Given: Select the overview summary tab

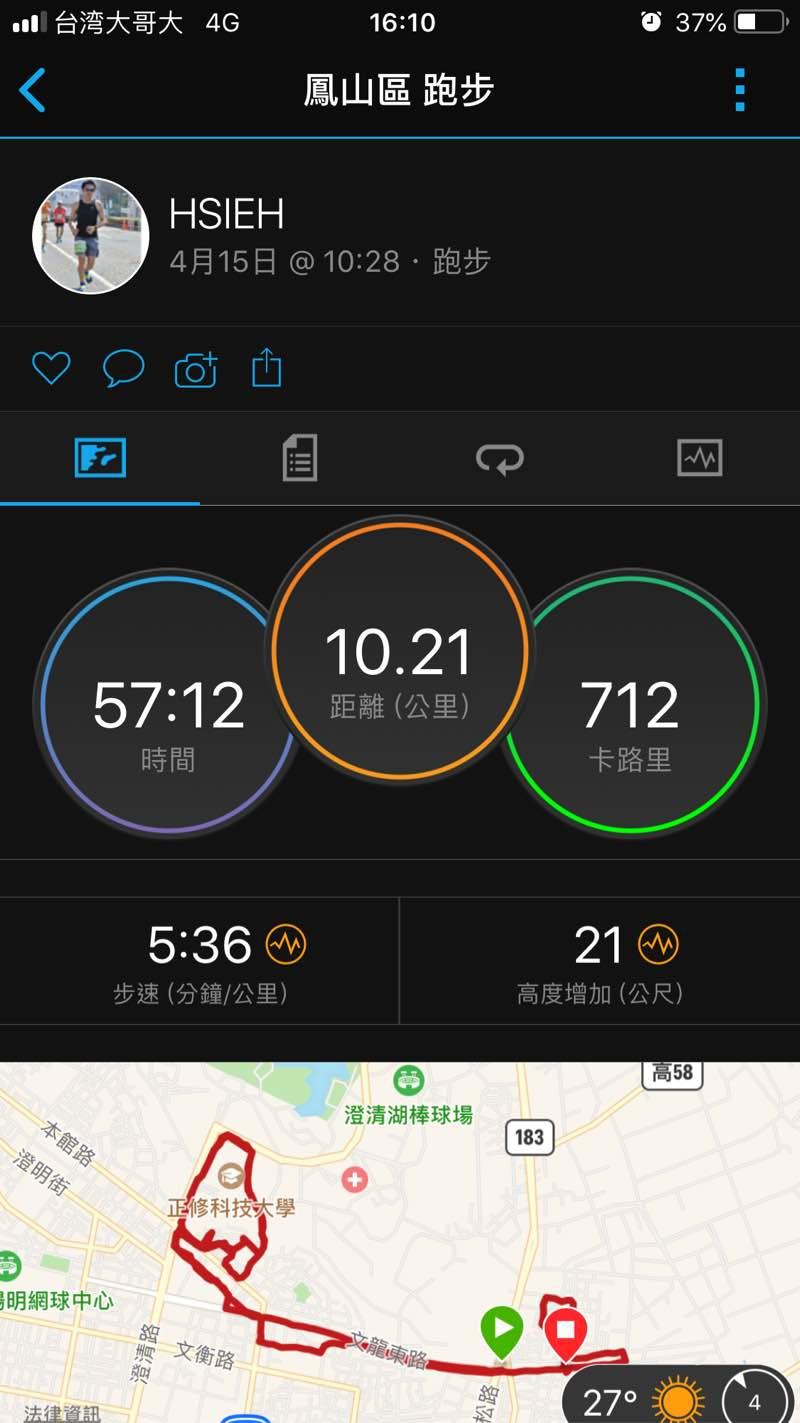Looking at the screenshot, I should click(100, 458).
